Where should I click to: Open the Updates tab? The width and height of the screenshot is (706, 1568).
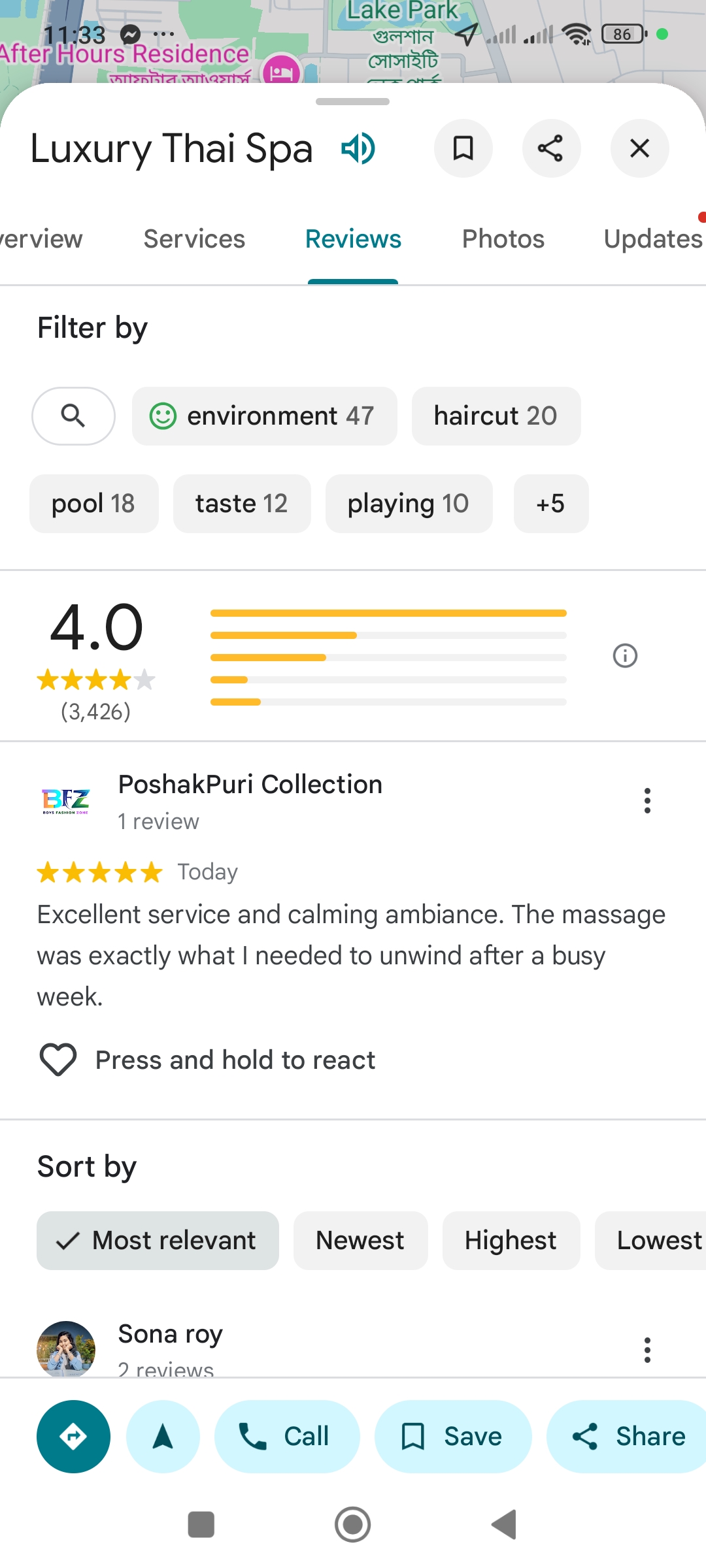(652, 239)
